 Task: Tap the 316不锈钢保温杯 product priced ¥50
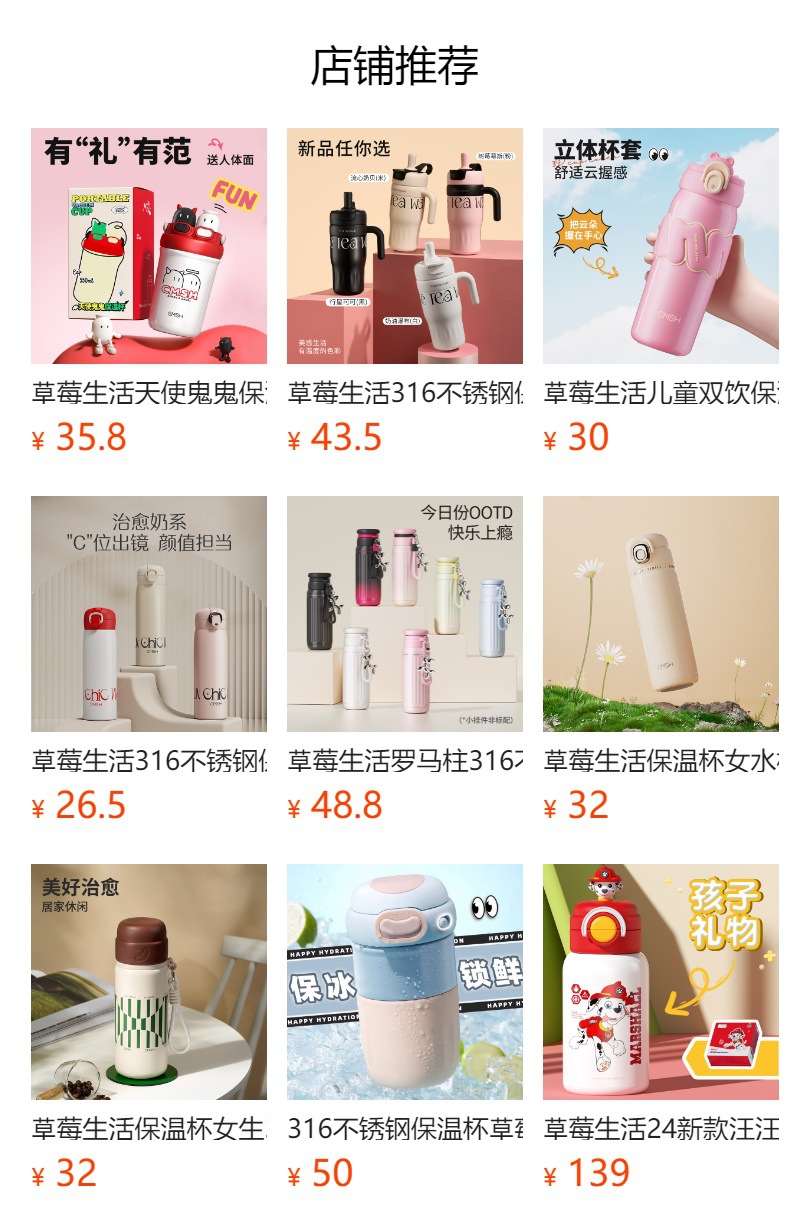[404, 982]
